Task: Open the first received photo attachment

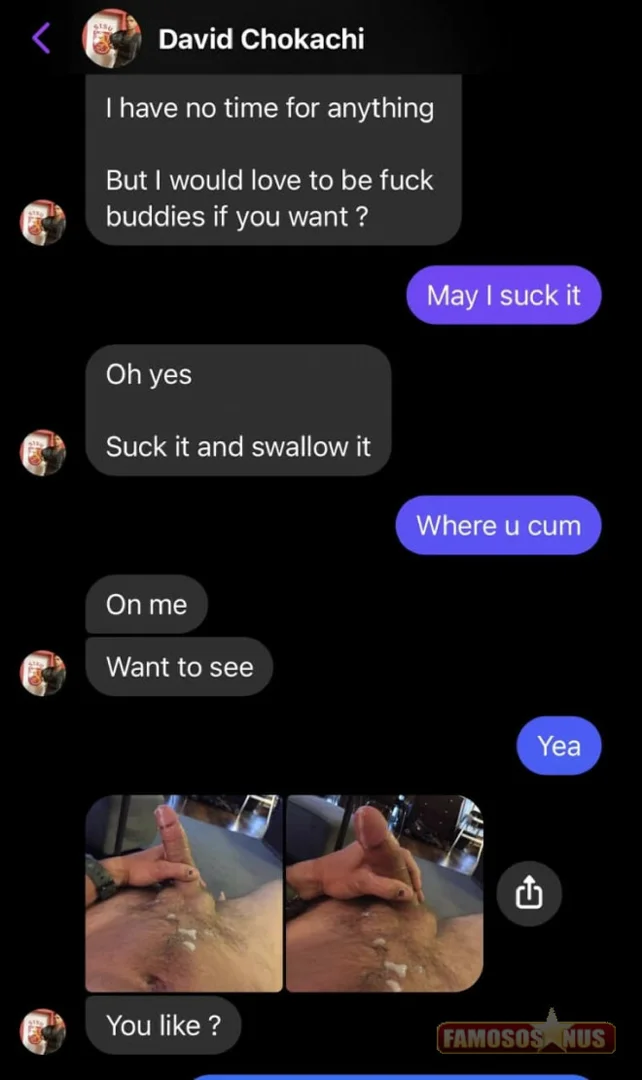Action: point(184,893)
